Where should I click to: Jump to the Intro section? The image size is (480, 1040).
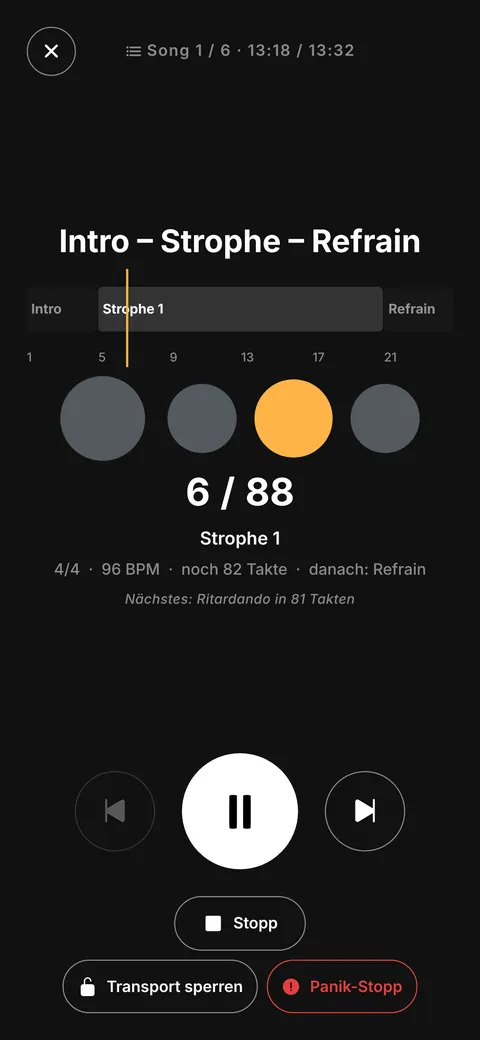(62, 309)
